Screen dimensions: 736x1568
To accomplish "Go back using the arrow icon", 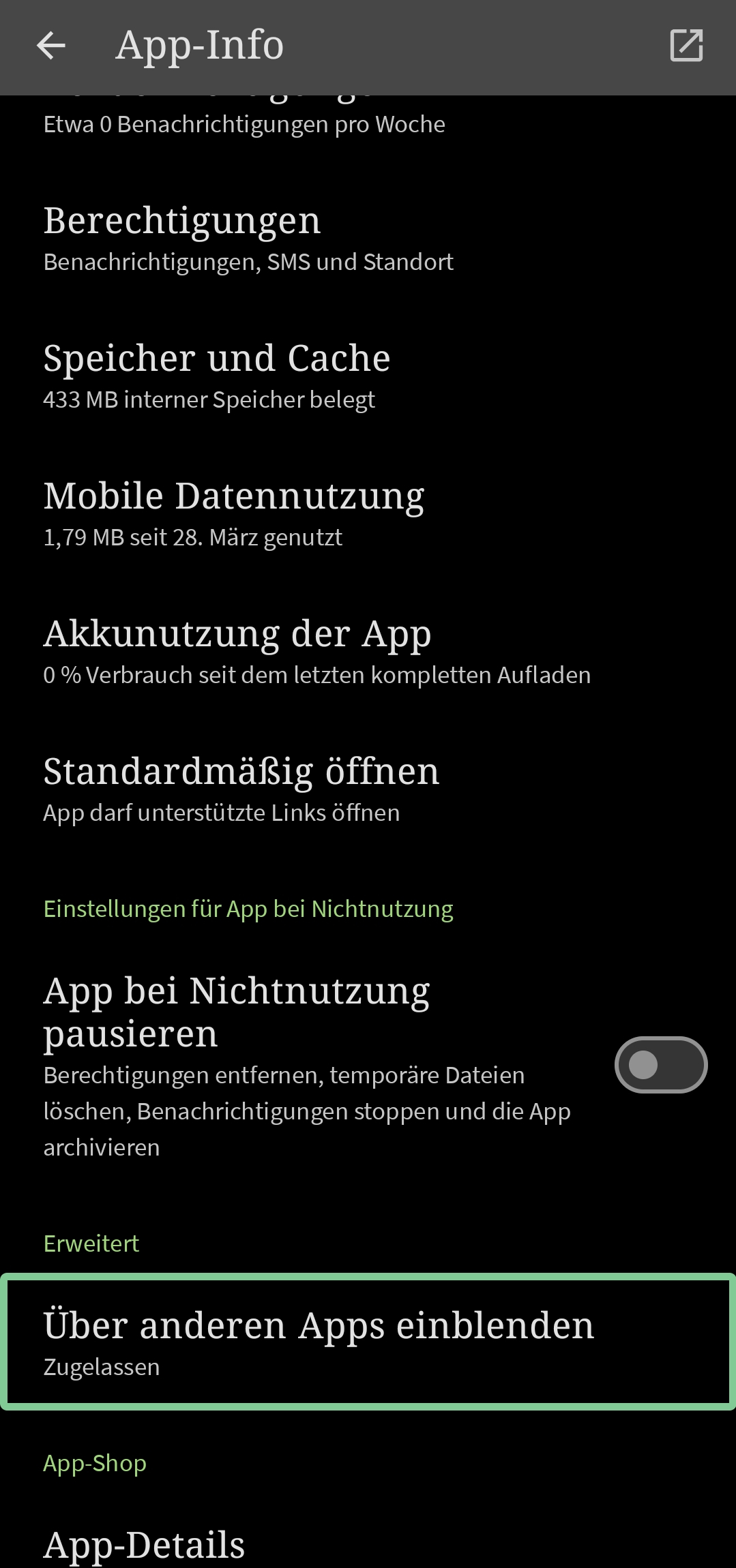I will 51,46.
